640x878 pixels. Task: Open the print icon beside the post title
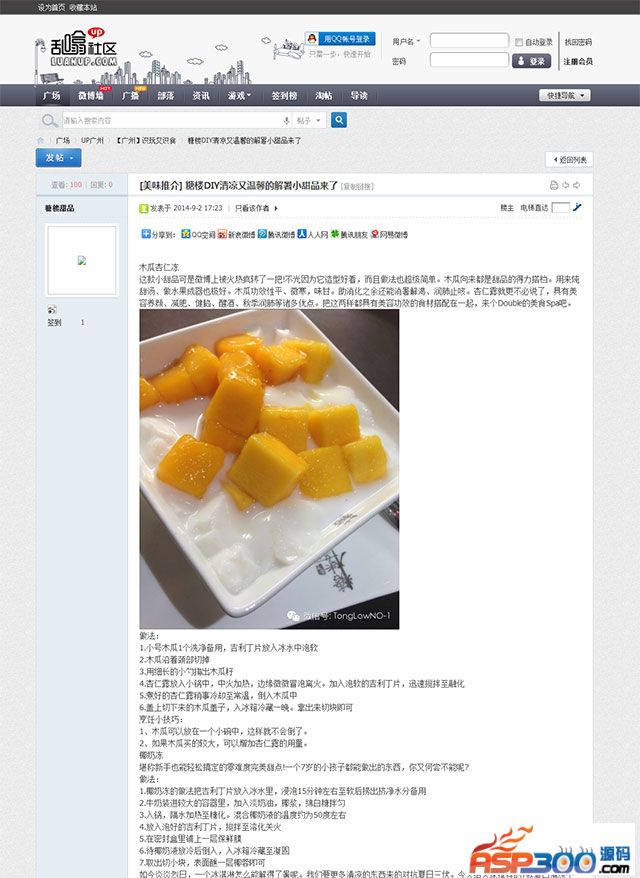553,185
